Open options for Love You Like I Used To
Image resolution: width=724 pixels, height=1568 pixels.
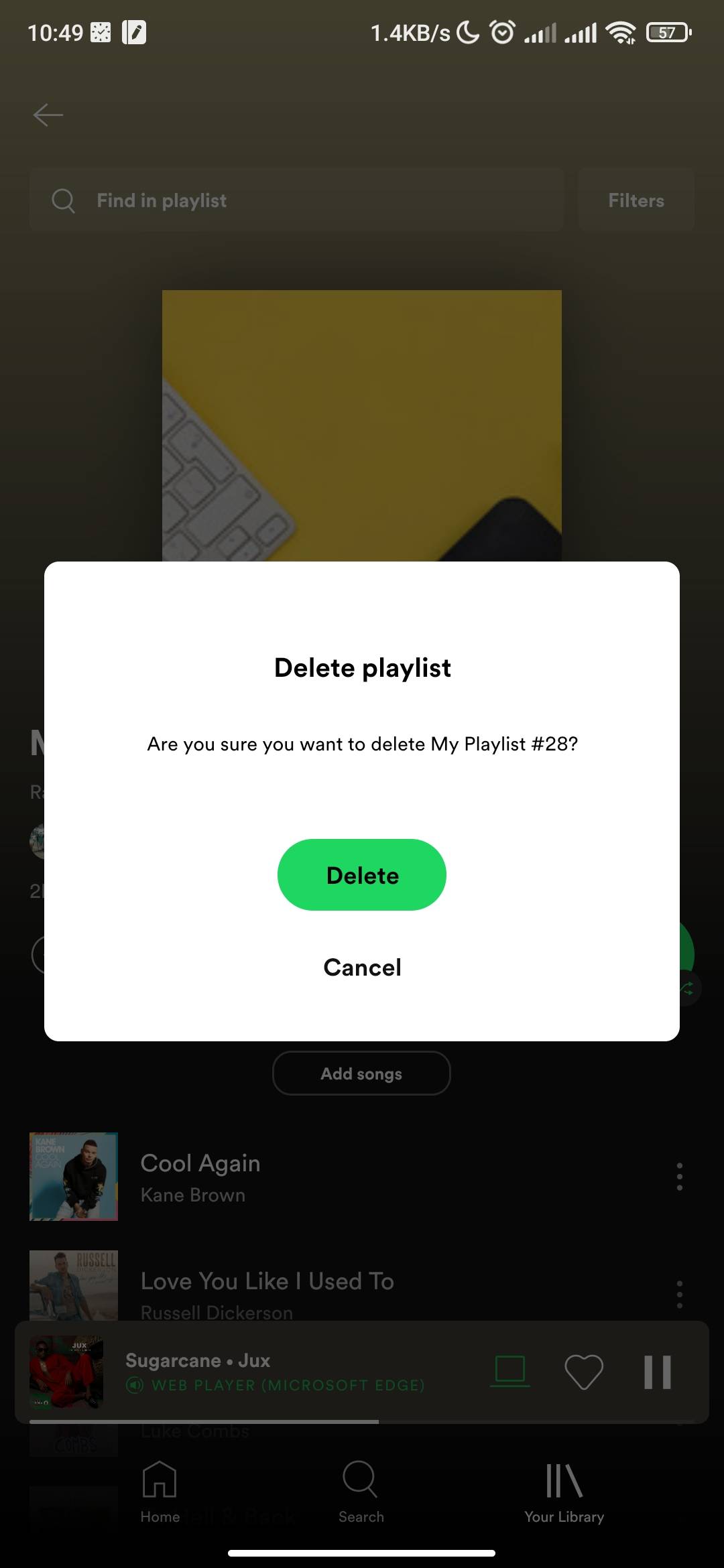tap(679, 1295)
